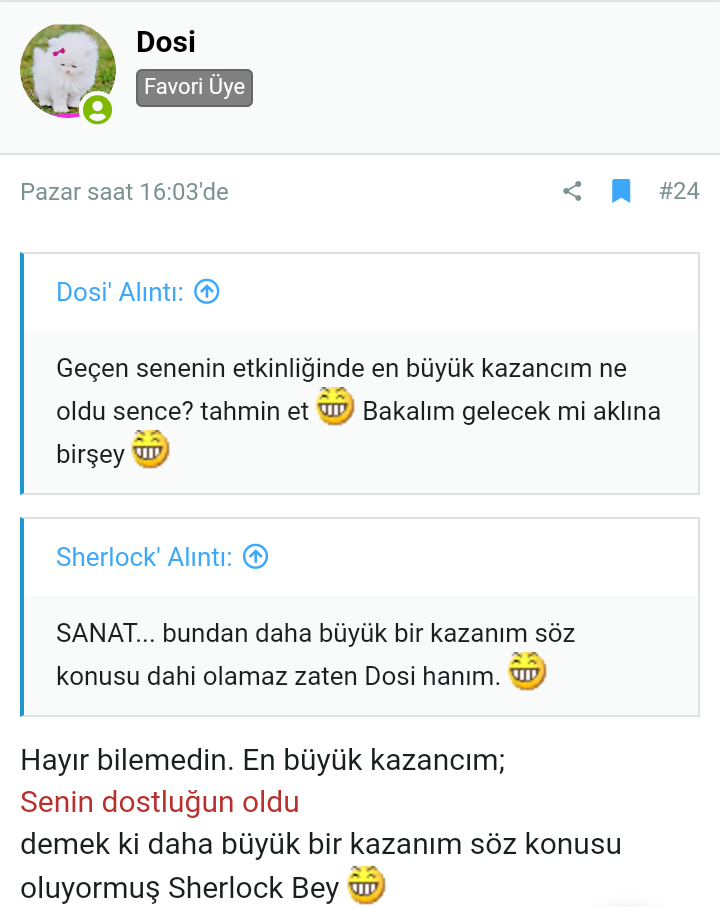Open the post number #24 link
720x907 pixels.
pos(679,191)
